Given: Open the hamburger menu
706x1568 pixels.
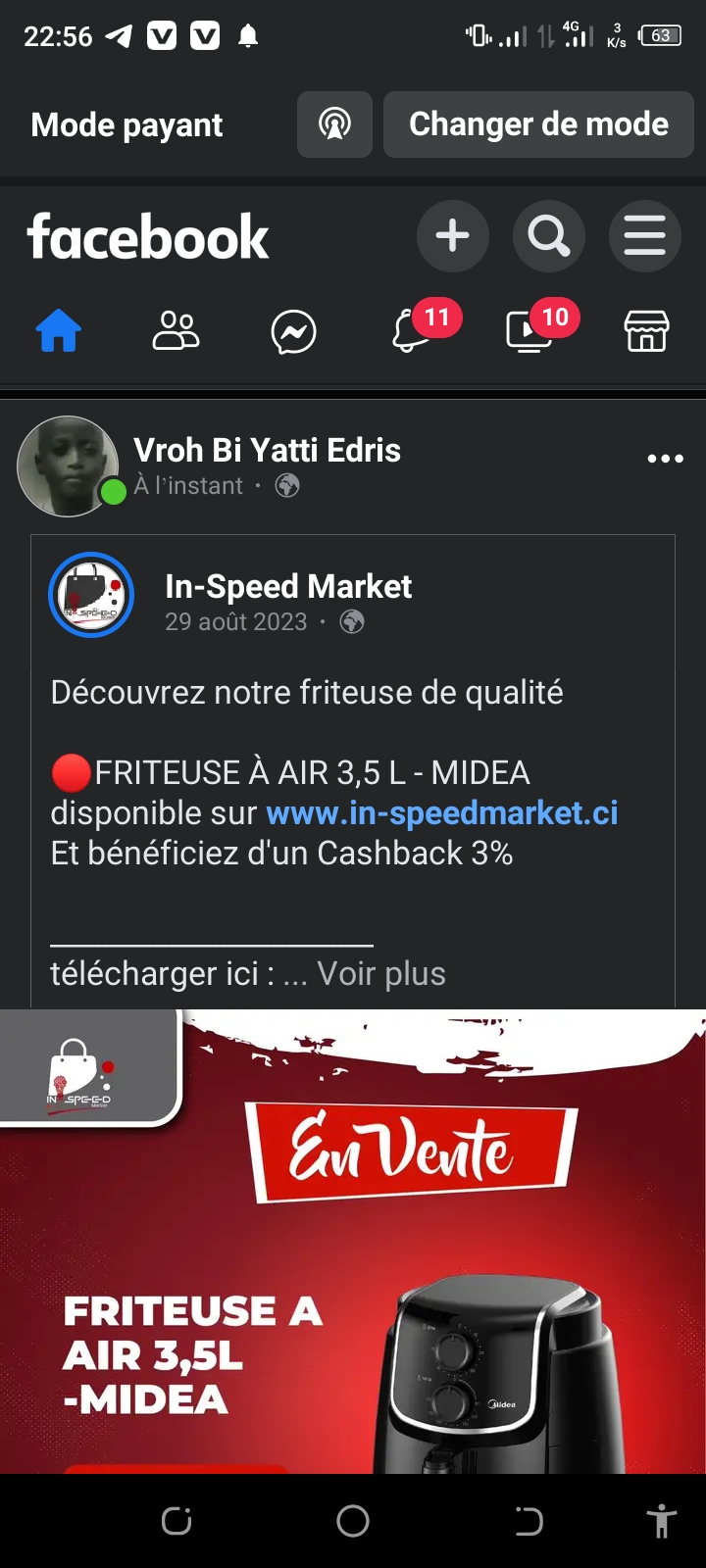Looking at the screenshot, I should (644, 236).
